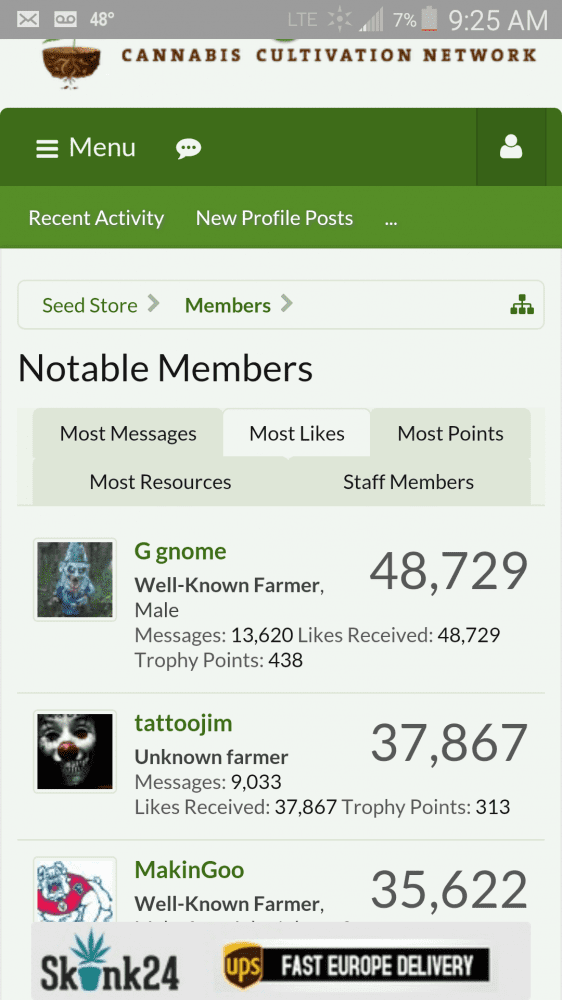The image size is (562, 1000).
Task: Open MakinGoo's profile name
Action: pos(189,870)
